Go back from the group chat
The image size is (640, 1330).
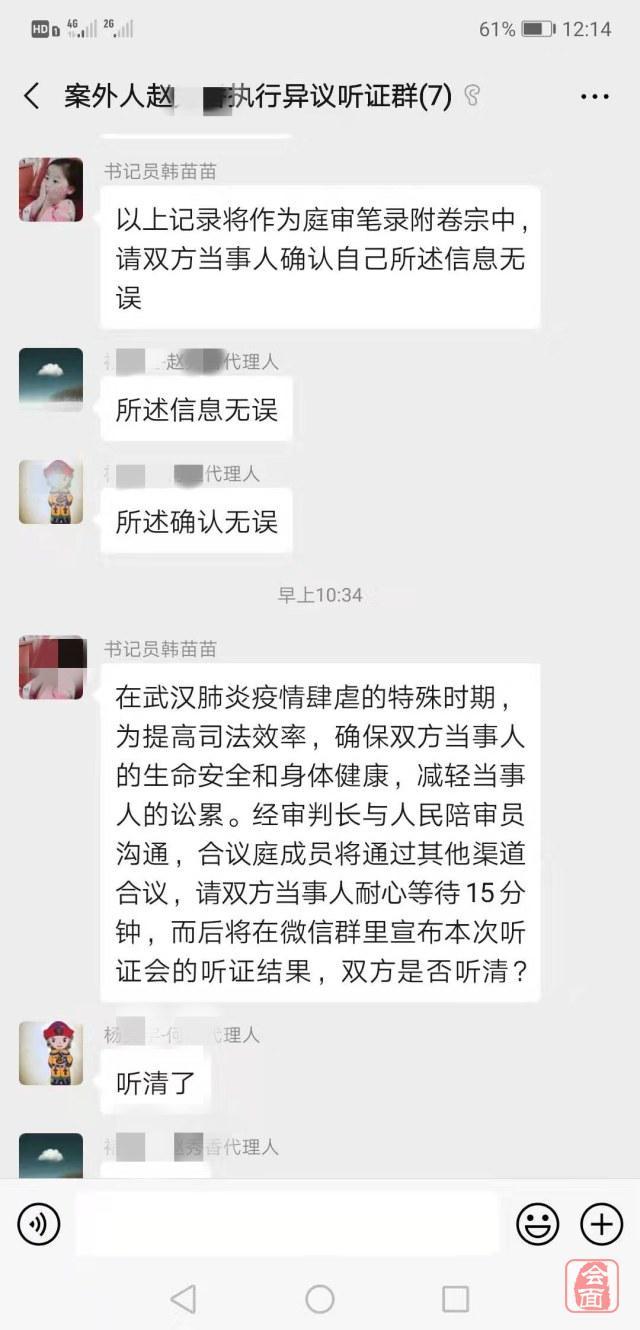pyautogui.click(x=32, y=97)
